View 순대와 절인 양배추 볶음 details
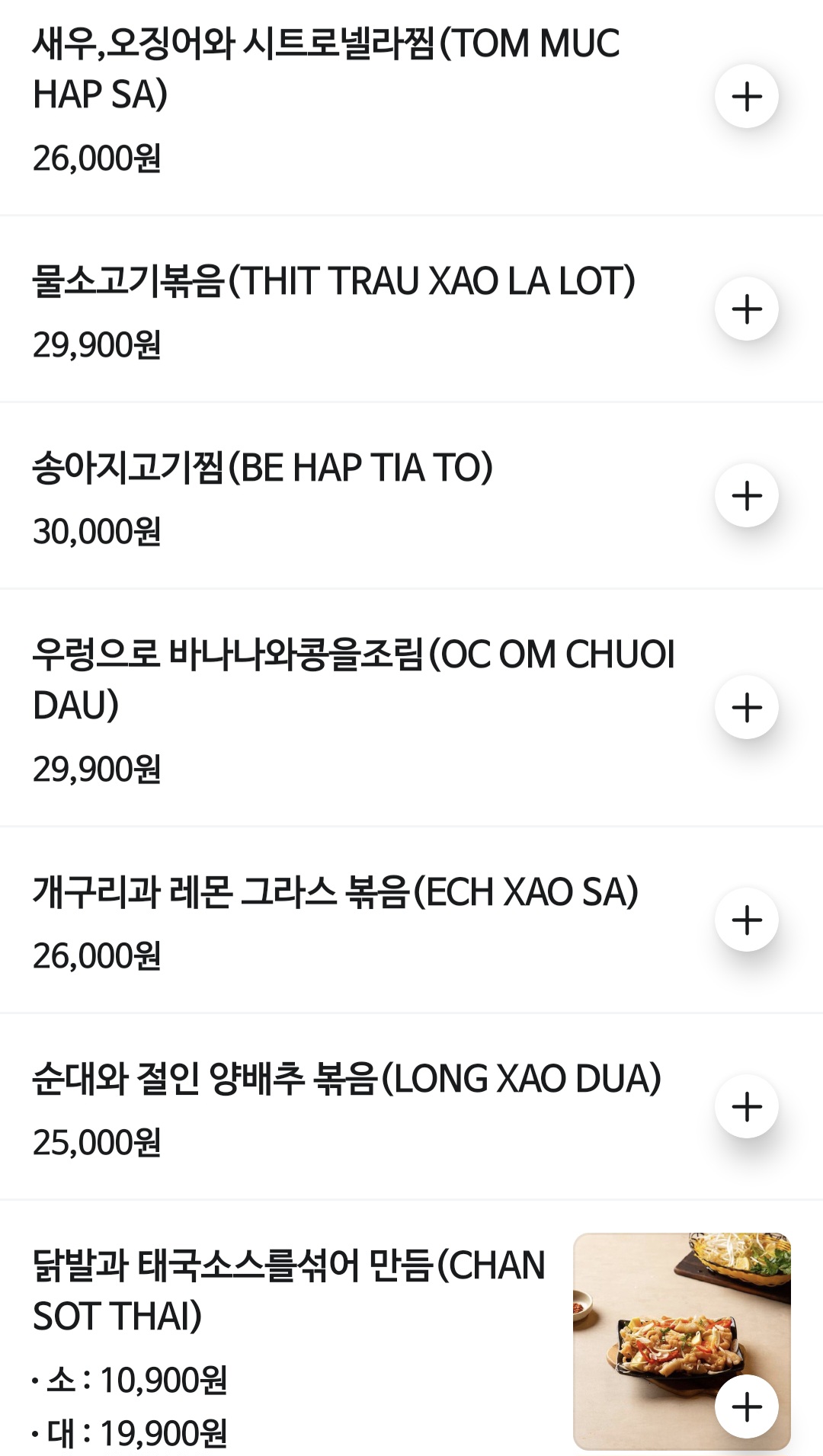This screenshot has width=823, height=1456. [x=346, y=1079]
